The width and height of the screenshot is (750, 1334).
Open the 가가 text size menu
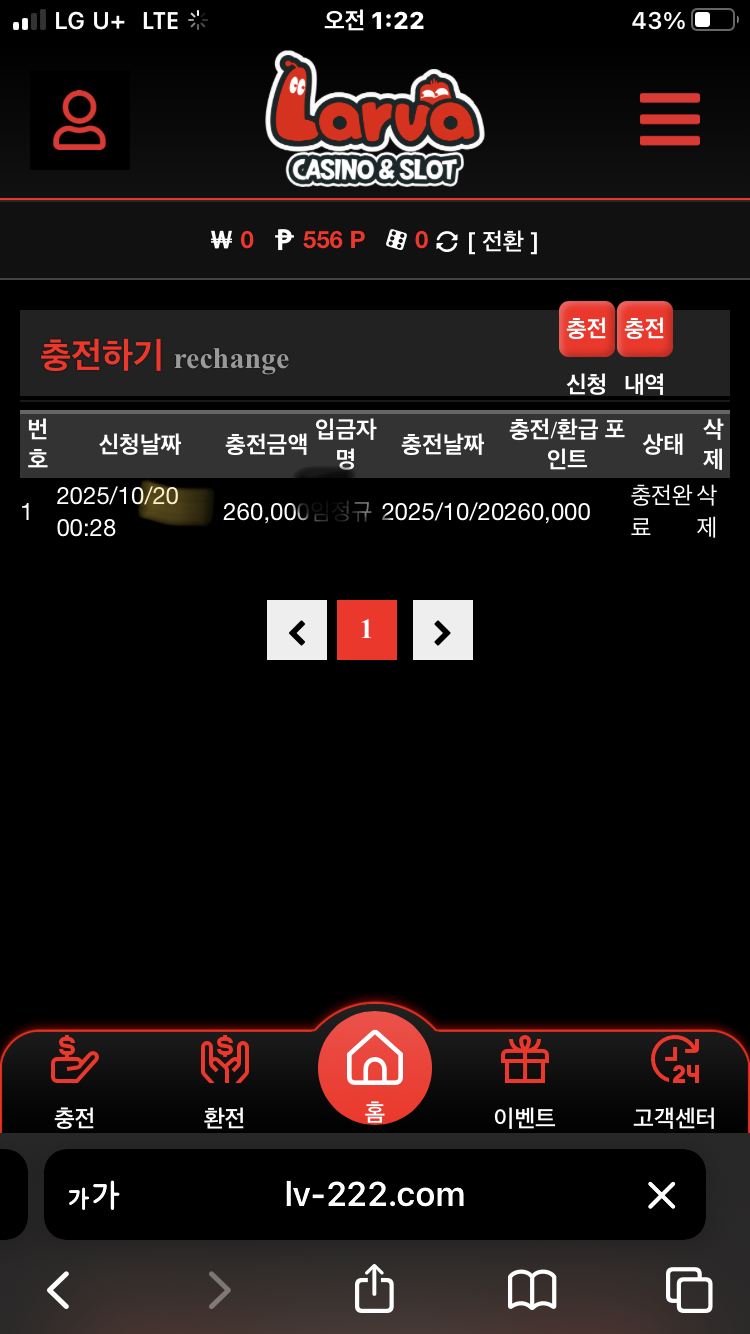[x=93, y=1195]
